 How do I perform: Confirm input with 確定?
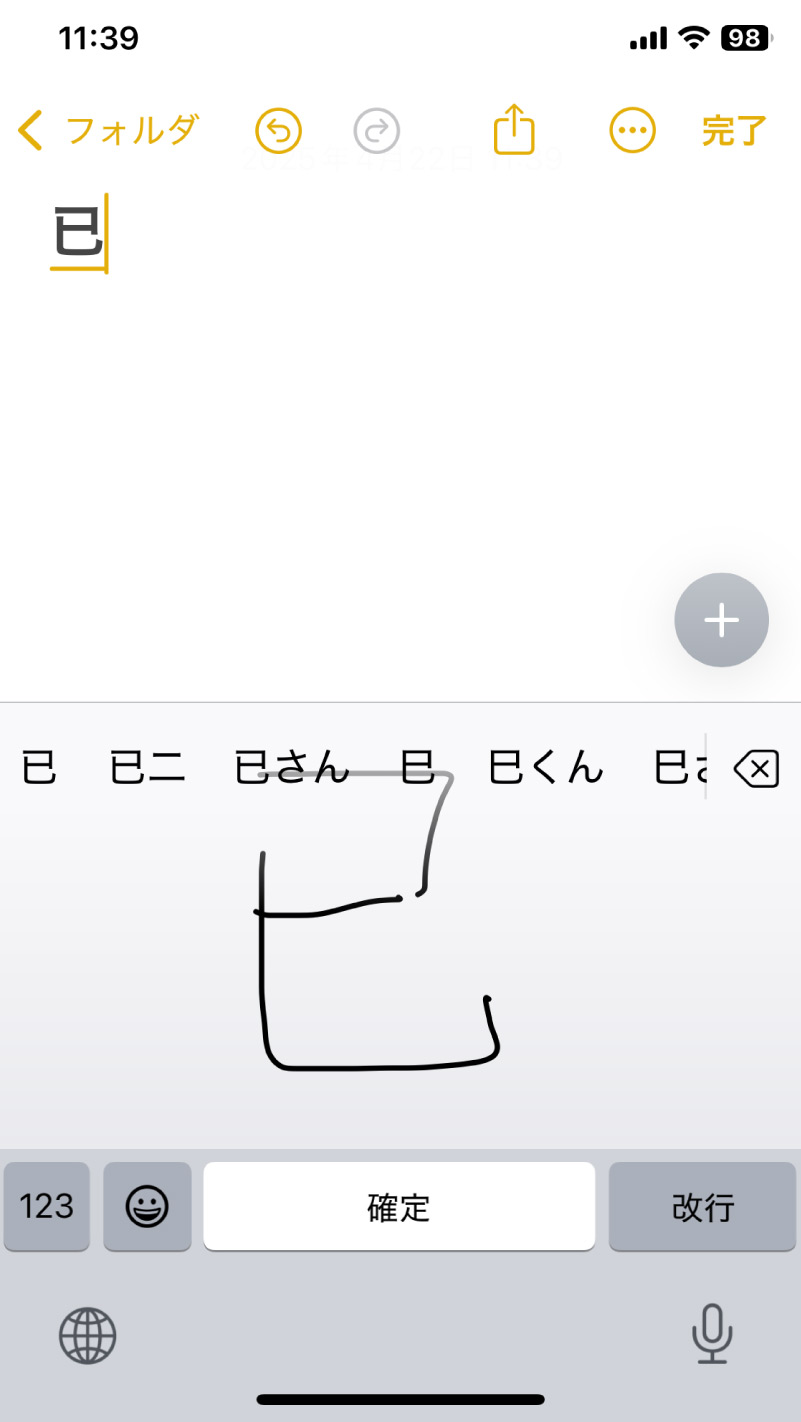click(x=399, y=1206)
